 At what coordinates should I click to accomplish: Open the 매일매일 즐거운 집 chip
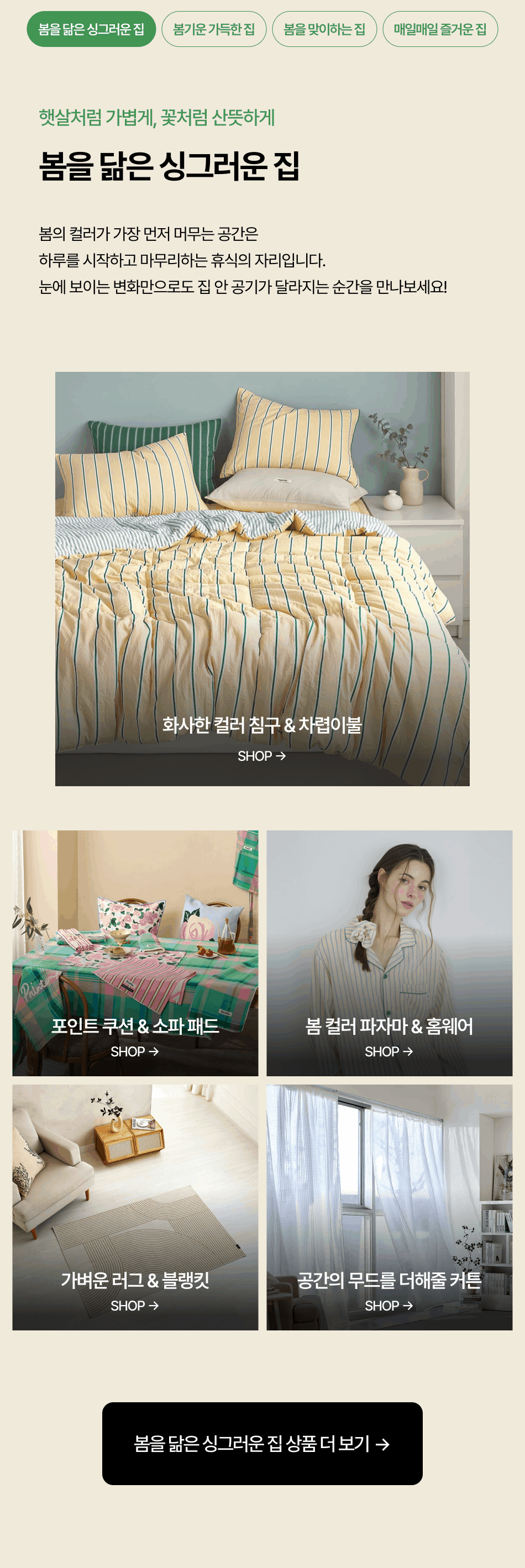(x=440, y=29)
